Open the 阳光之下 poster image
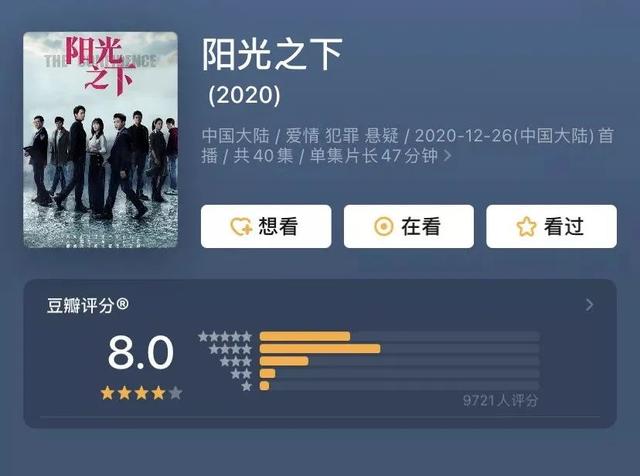 pyautogui.click(x=100, y=140)
